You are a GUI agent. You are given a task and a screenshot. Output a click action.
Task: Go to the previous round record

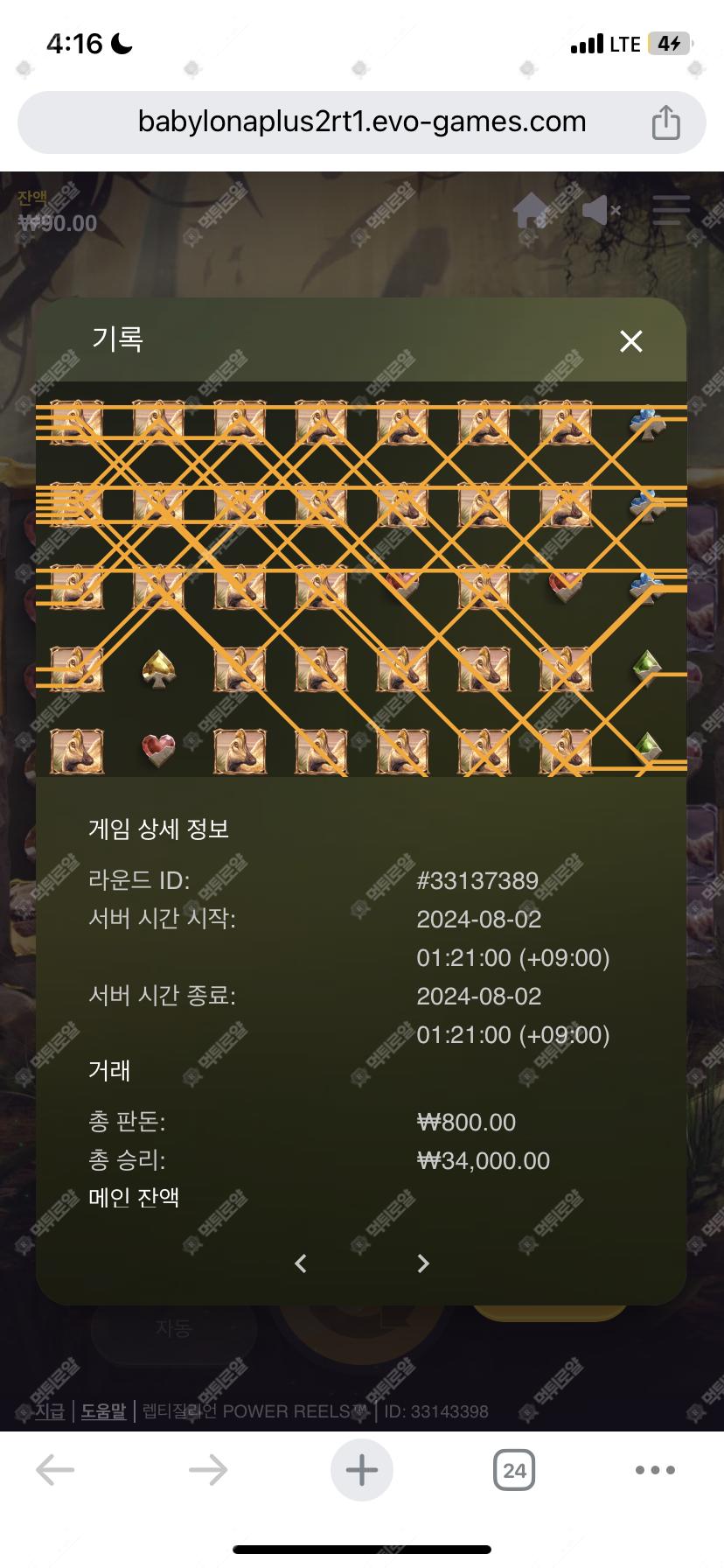pyautogui.click(x=301, y=1263)
